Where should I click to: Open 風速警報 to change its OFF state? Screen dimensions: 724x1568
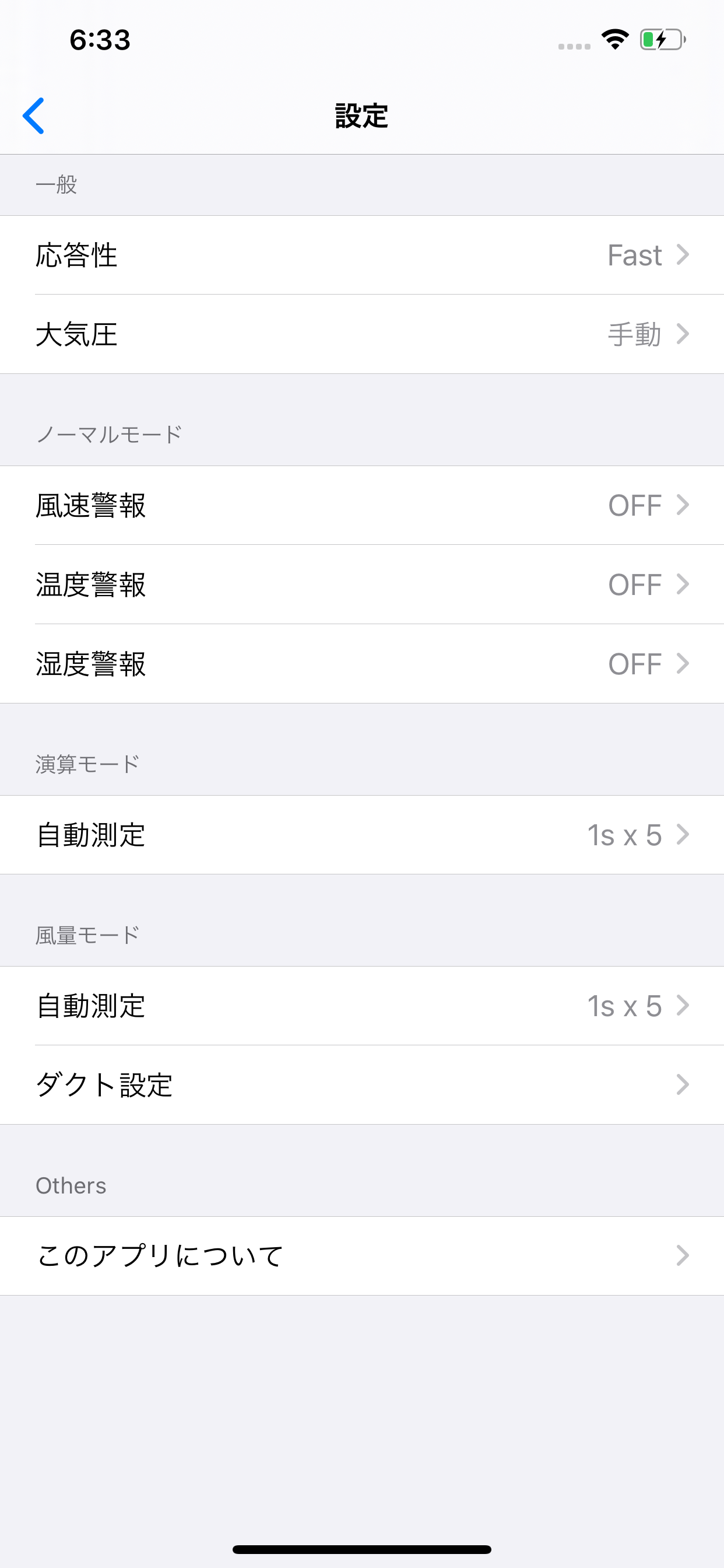[x=362, y=505]
